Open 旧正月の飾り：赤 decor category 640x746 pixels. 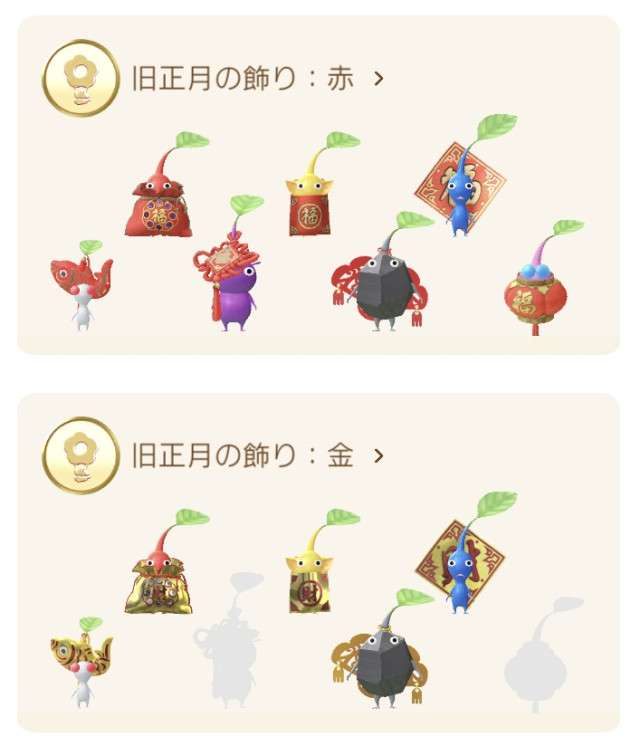(256, 78)
